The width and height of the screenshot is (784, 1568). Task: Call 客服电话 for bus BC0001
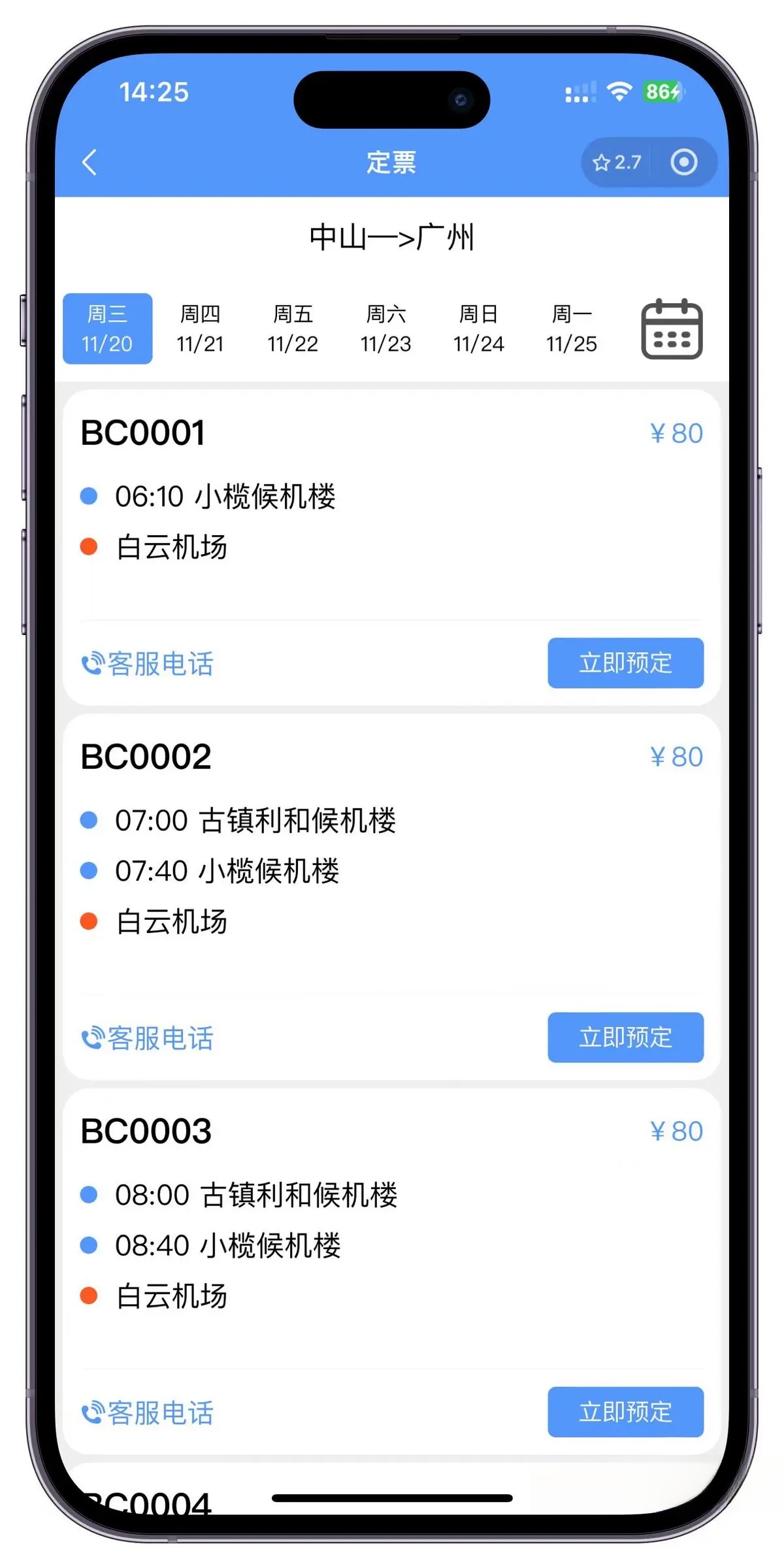tap(148, 664)
